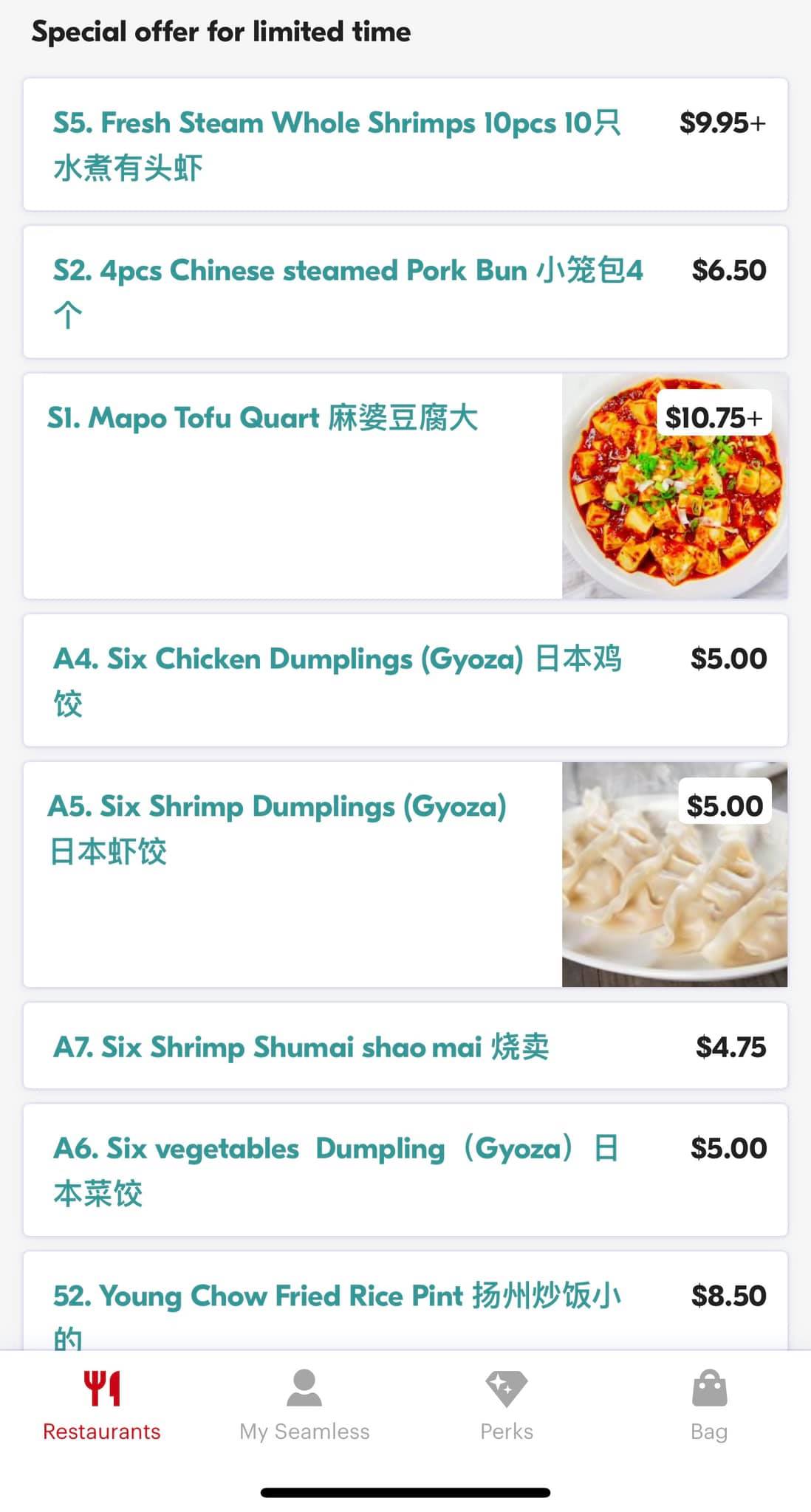Select A7 Six Shrimp Shumai

405,1045
